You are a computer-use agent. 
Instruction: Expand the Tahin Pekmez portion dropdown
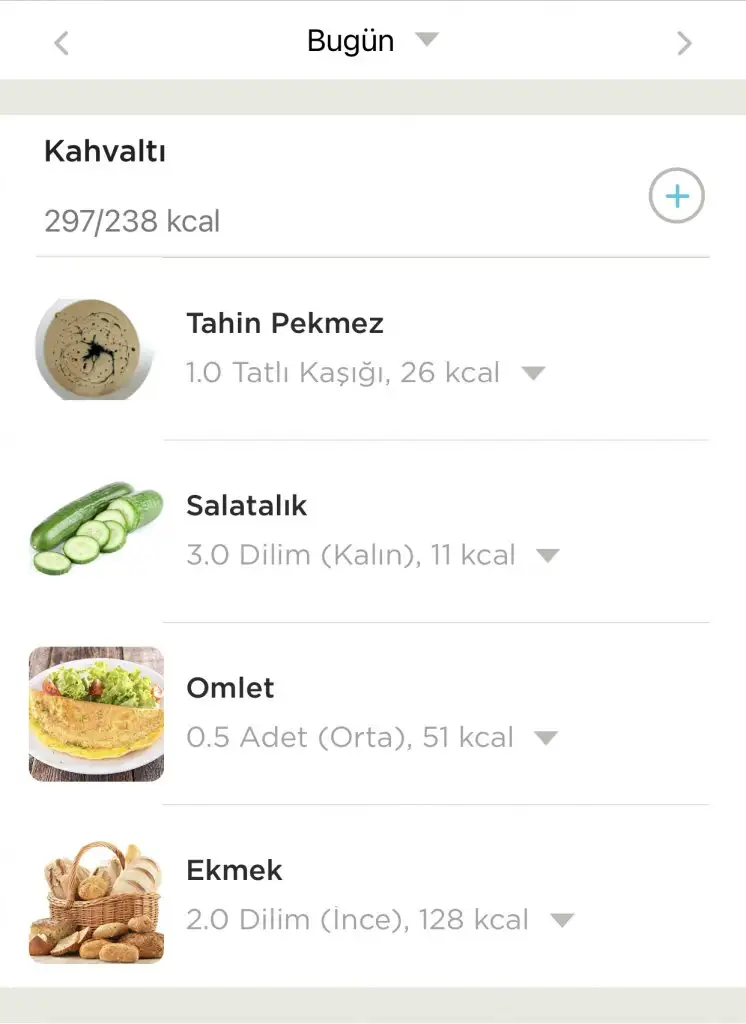533,374
